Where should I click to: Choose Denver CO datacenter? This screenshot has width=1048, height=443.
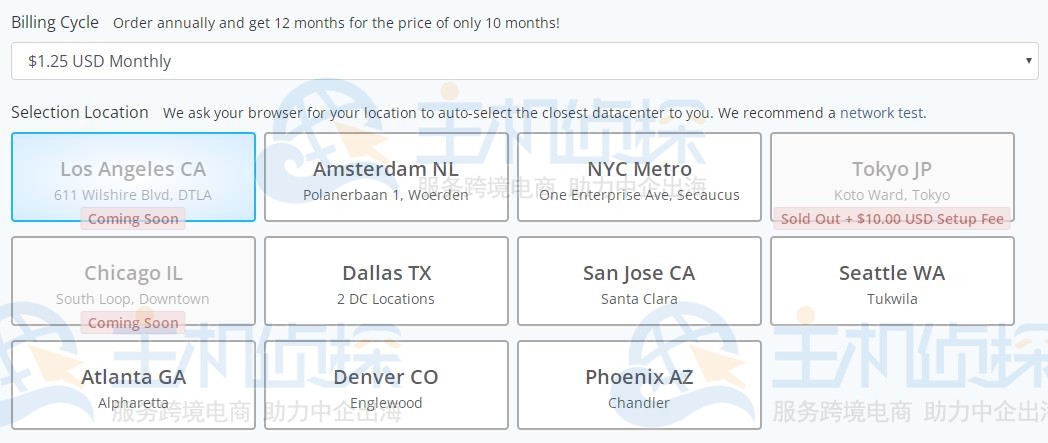pos(386,385)
